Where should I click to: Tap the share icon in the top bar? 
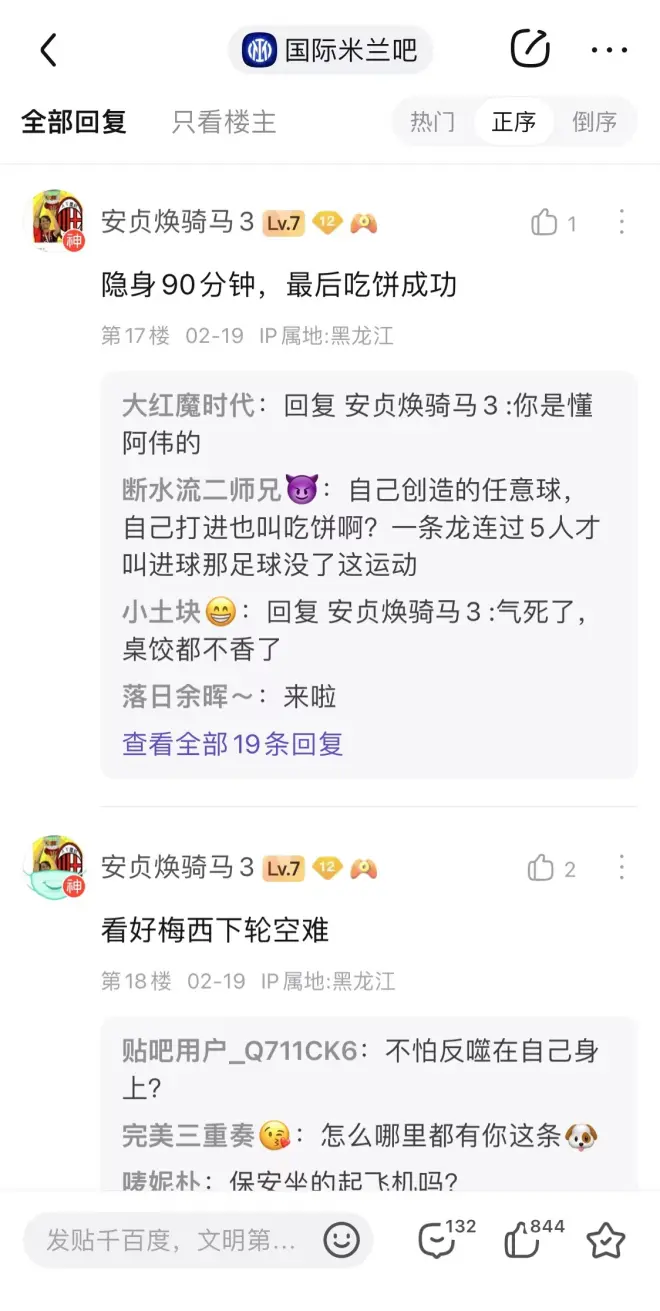point(530,49)
